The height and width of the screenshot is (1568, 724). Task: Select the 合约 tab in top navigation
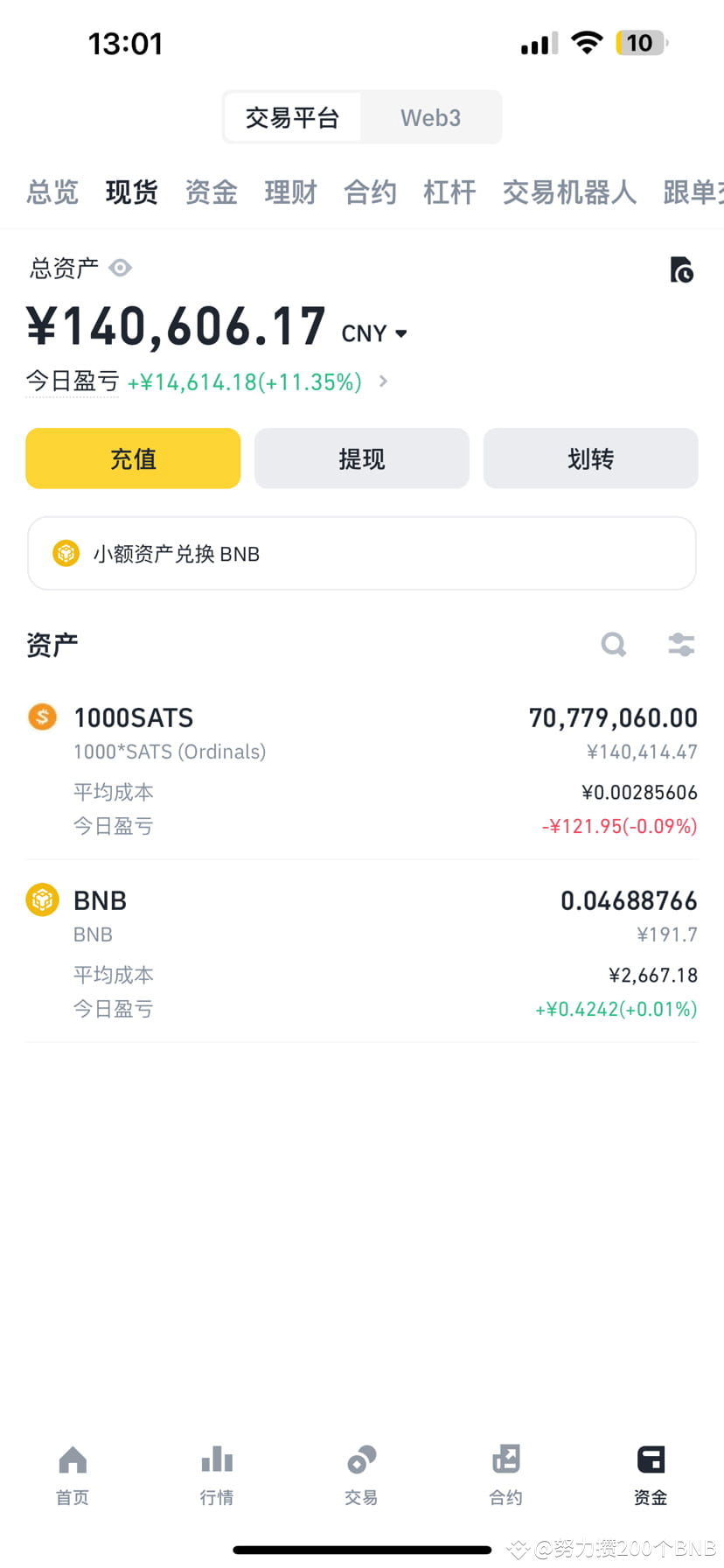(x=369, y=192)
